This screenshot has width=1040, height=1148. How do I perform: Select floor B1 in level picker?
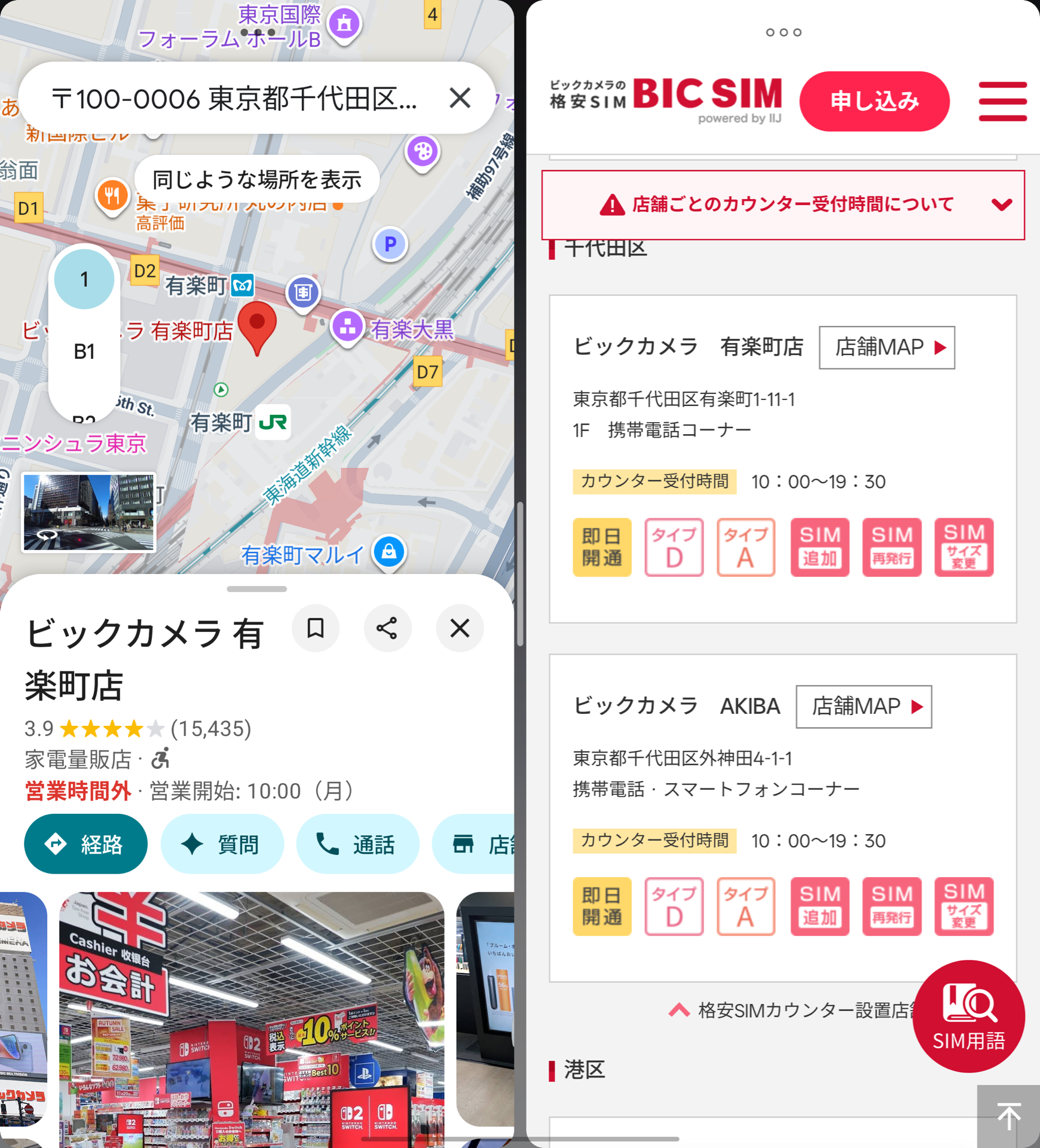click(84, 352)
